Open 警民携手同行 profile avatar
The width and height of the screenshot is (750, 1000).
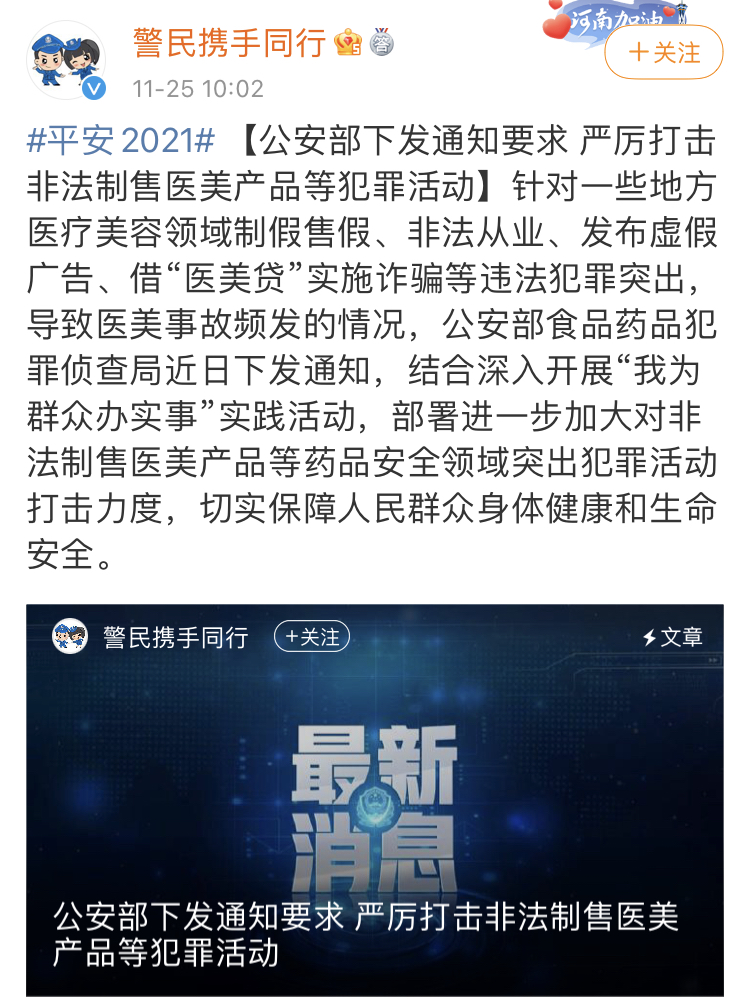(66, 60)
